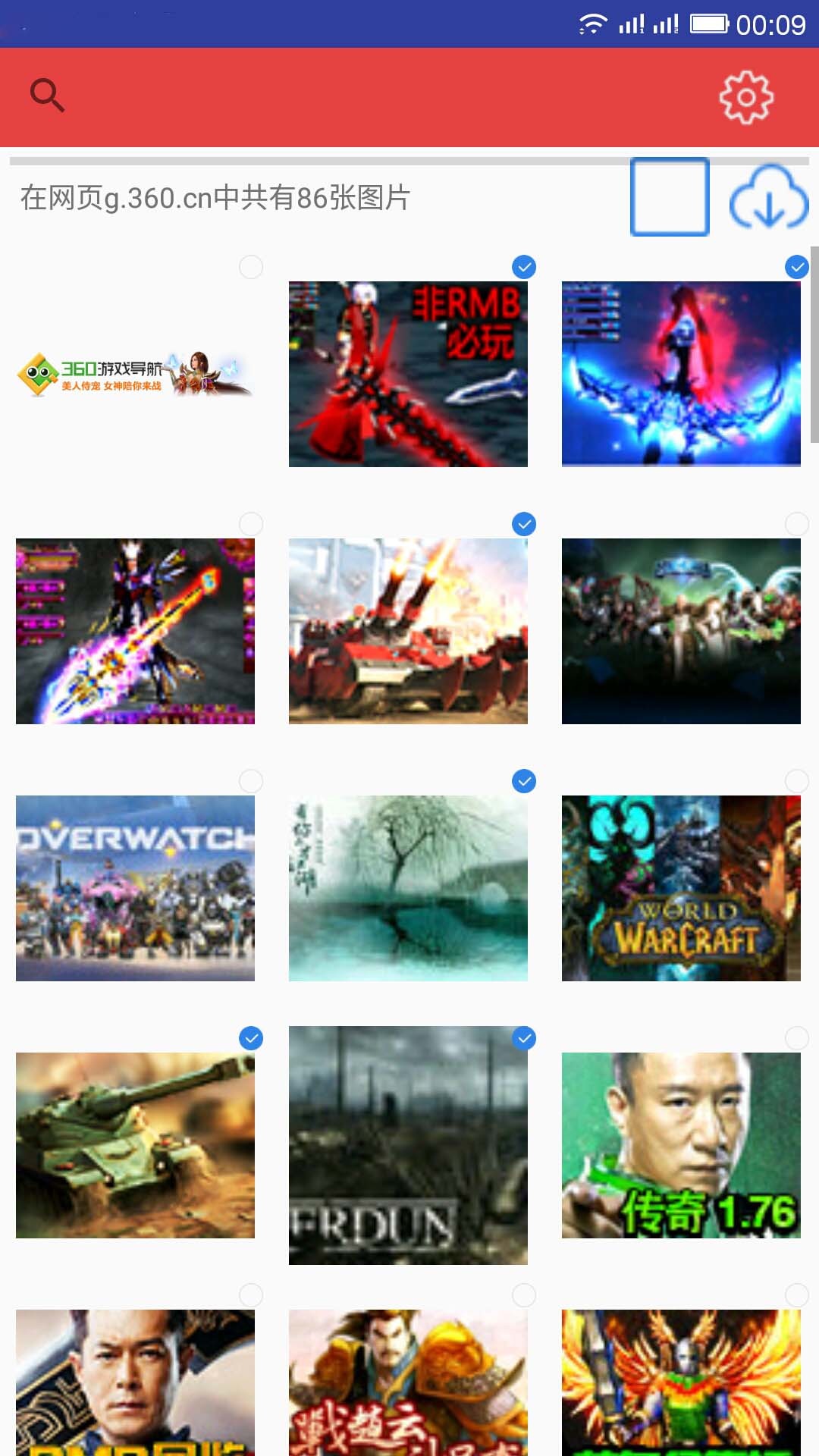Select the 战赵云 warrior image
Image resolution: width=819 pixels, height=1456 pixels.
click(x=524, y=1295)
